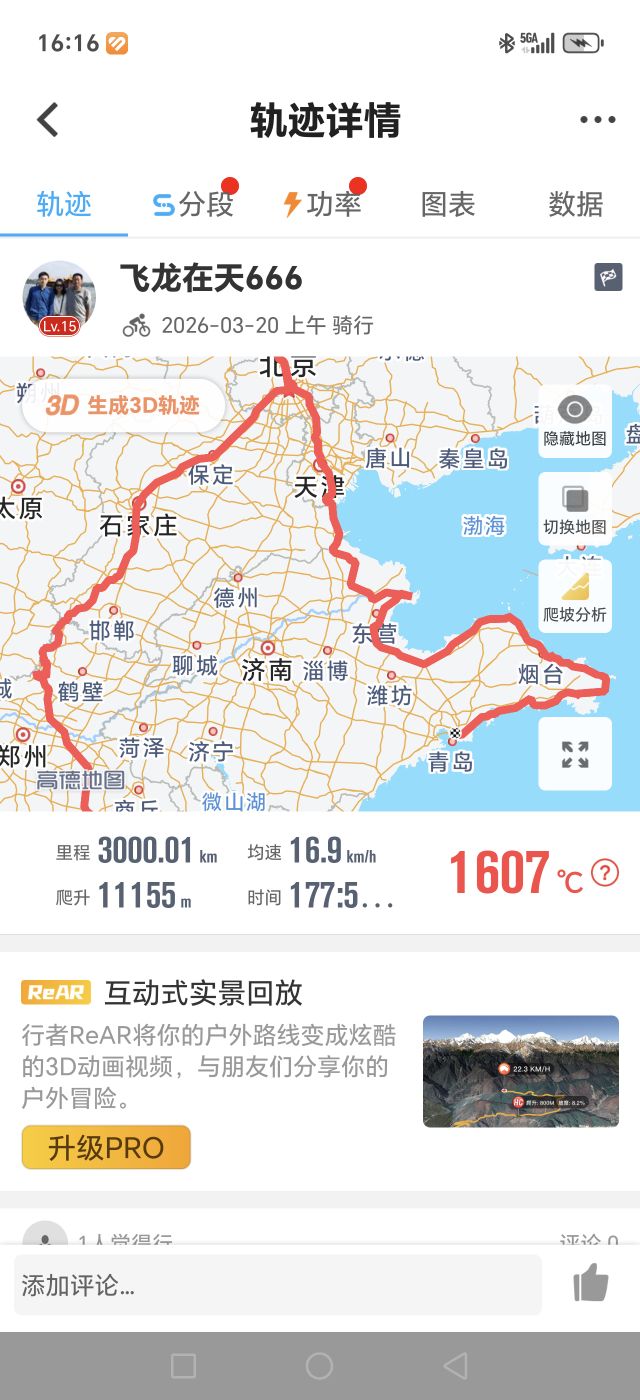Hide the map with 隐藏地图
Viewport: 640px width, 1400px height.
coord(575,420)
